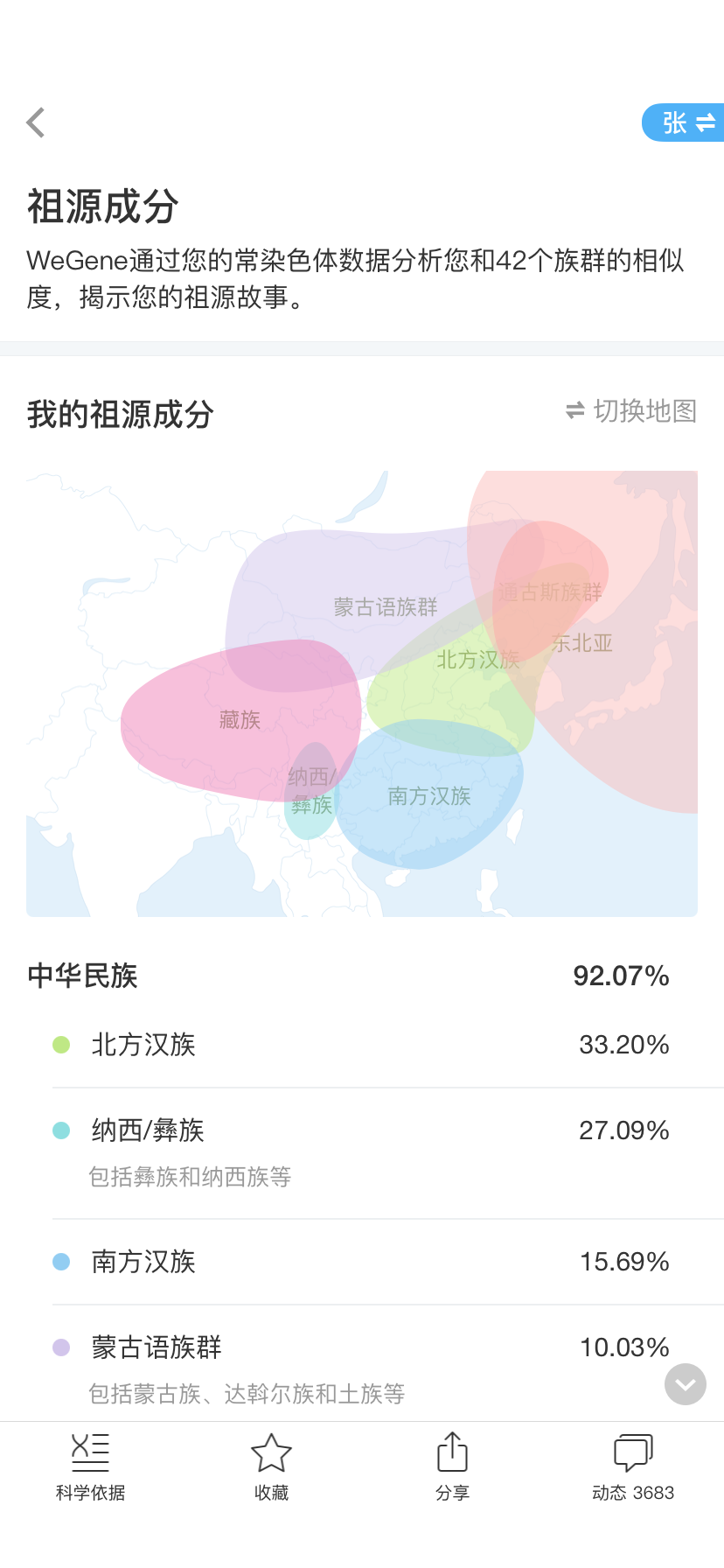724x1568 pixels.
Task: Switch profile with the 张 button
Action: point(684,122)
